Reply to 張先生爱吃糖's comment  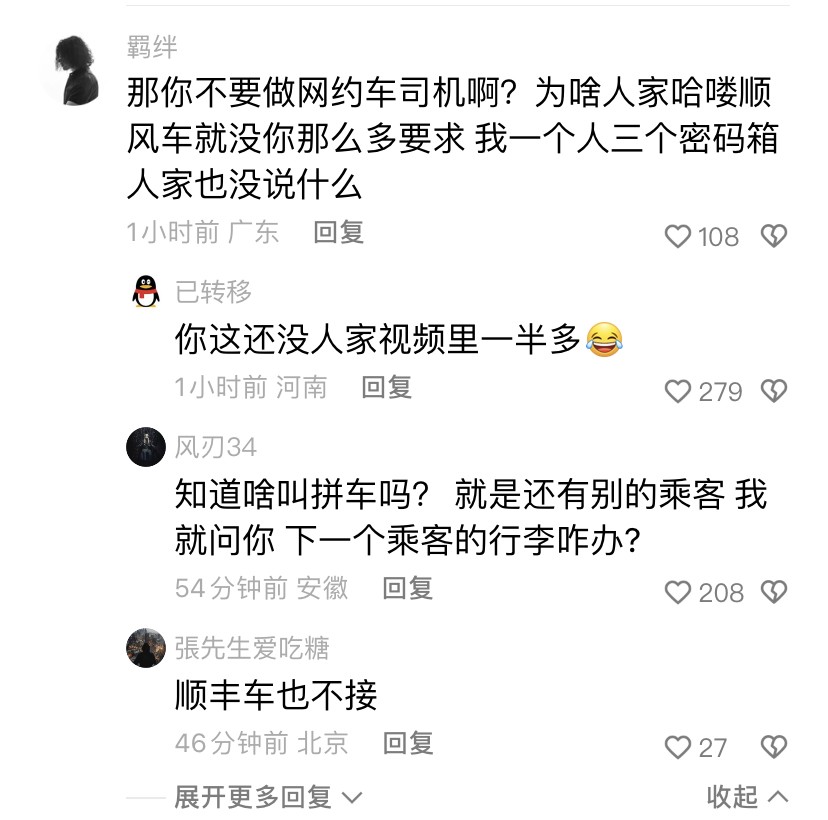coord(407,743)
